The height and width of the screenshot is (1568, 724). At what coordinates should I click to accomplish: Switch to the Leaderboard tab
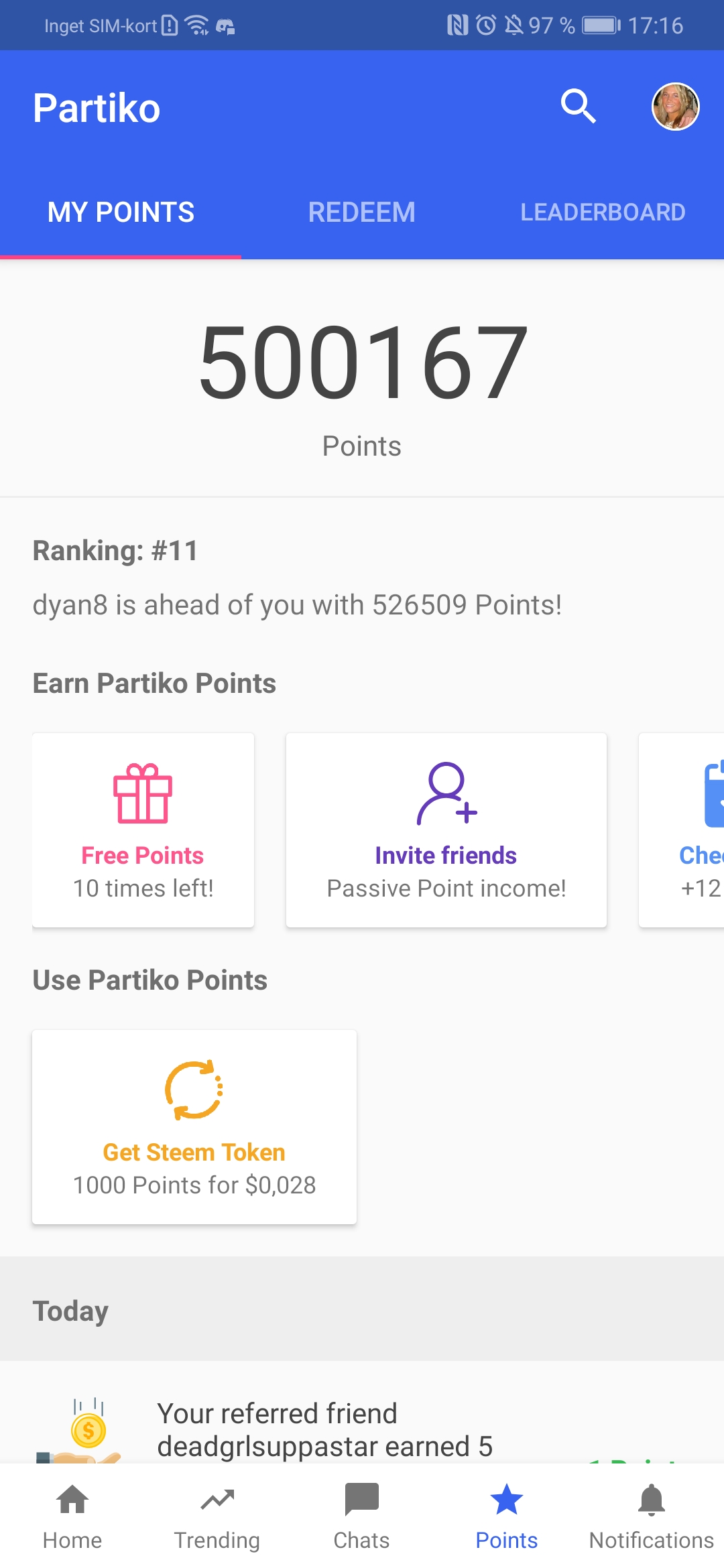point(603,212)
